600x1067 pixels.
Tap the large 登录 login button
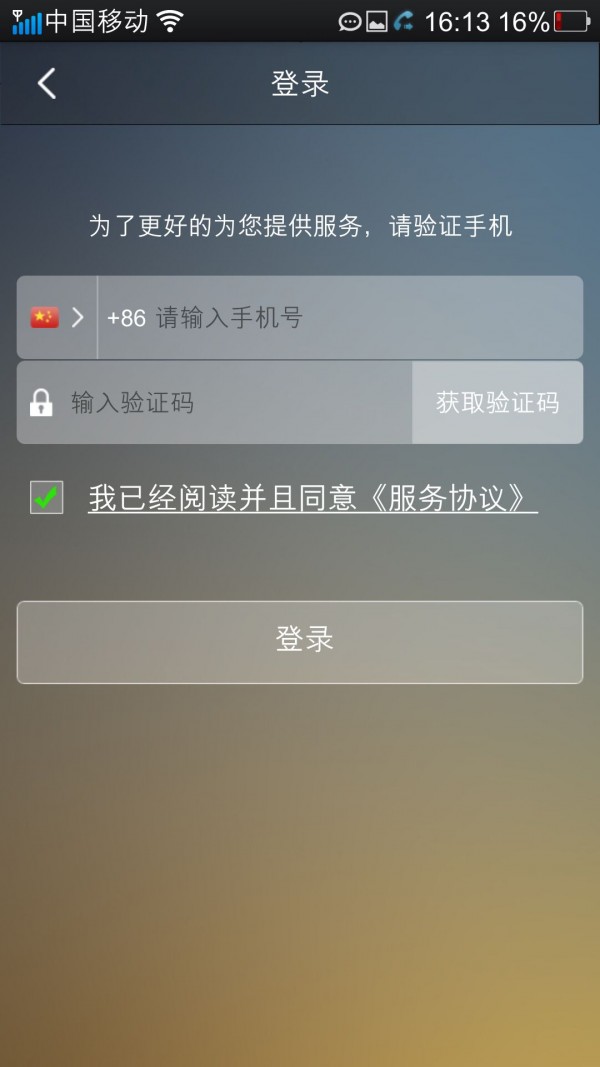pos(300,641)
